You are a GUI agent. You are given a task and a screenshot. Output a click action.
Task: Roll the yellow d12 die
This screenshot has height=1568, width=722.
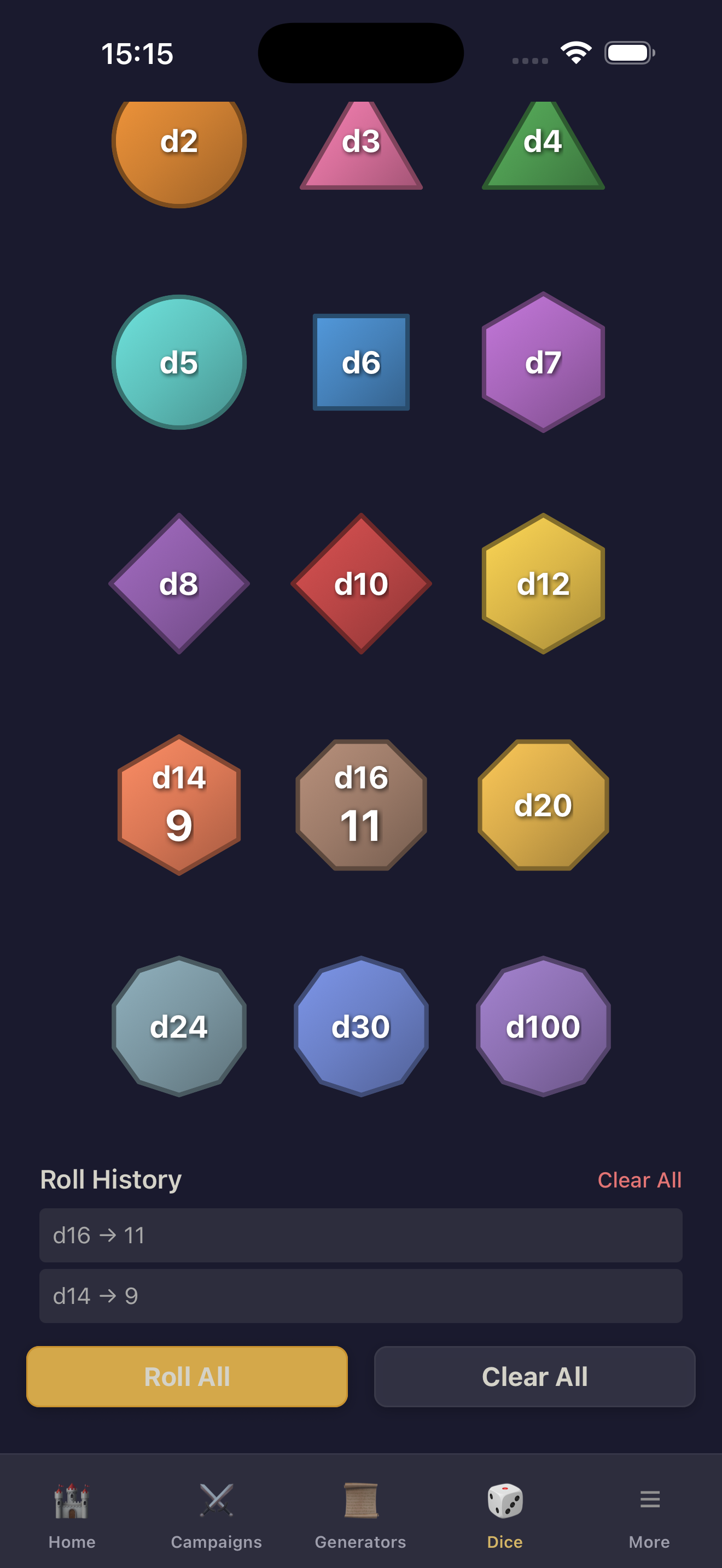pos(543,584)
